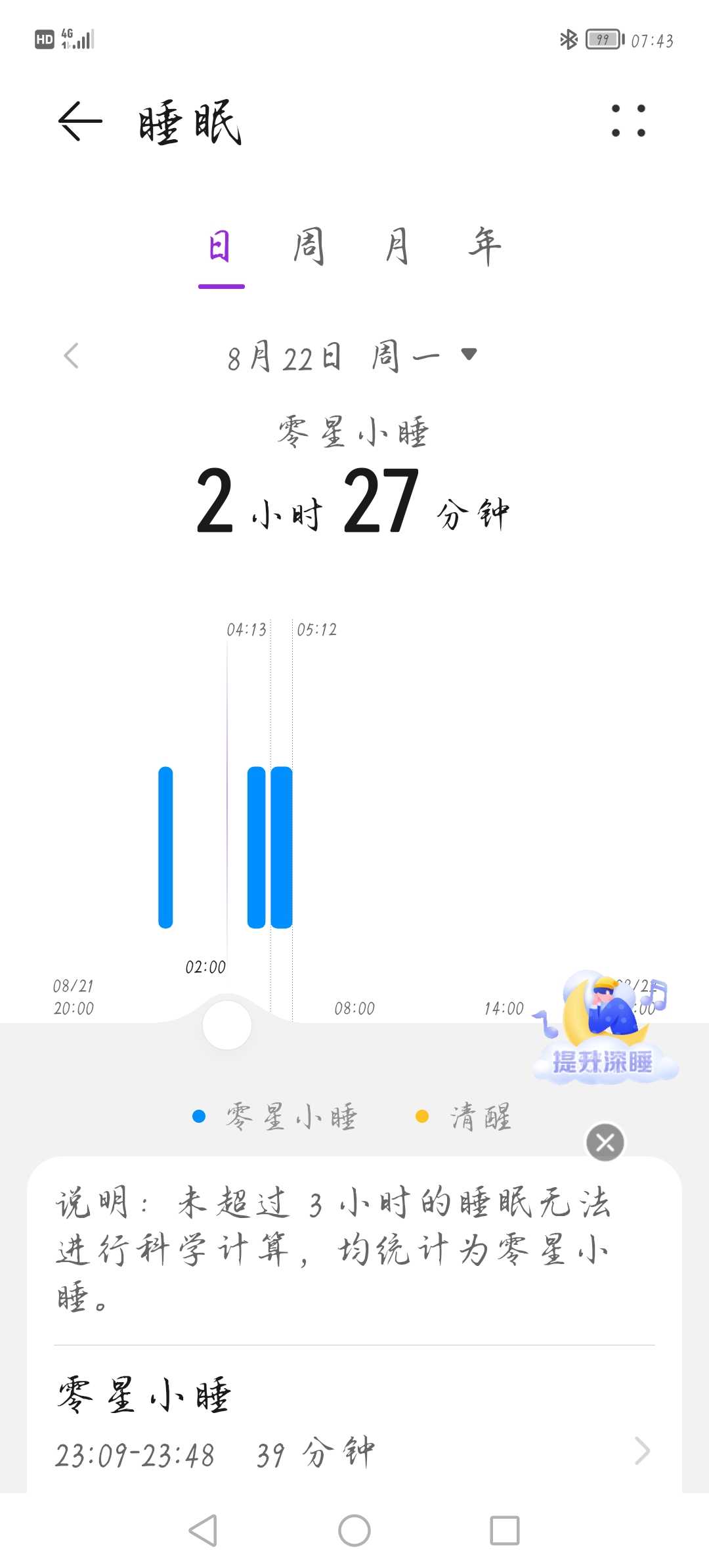The width and height of the screenshot is (709, 1568).
Task: Go to the previous day's sleep data
Action: (x=72, y=356)
